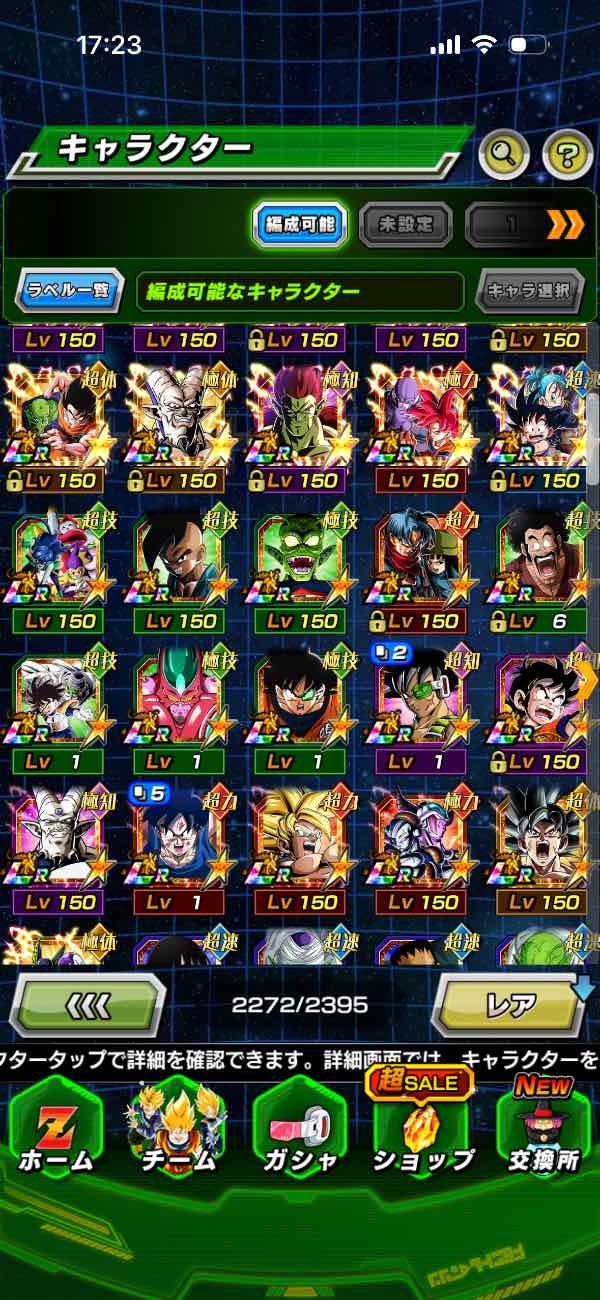Tap the キャラ選択 button

tap(529, 292)
